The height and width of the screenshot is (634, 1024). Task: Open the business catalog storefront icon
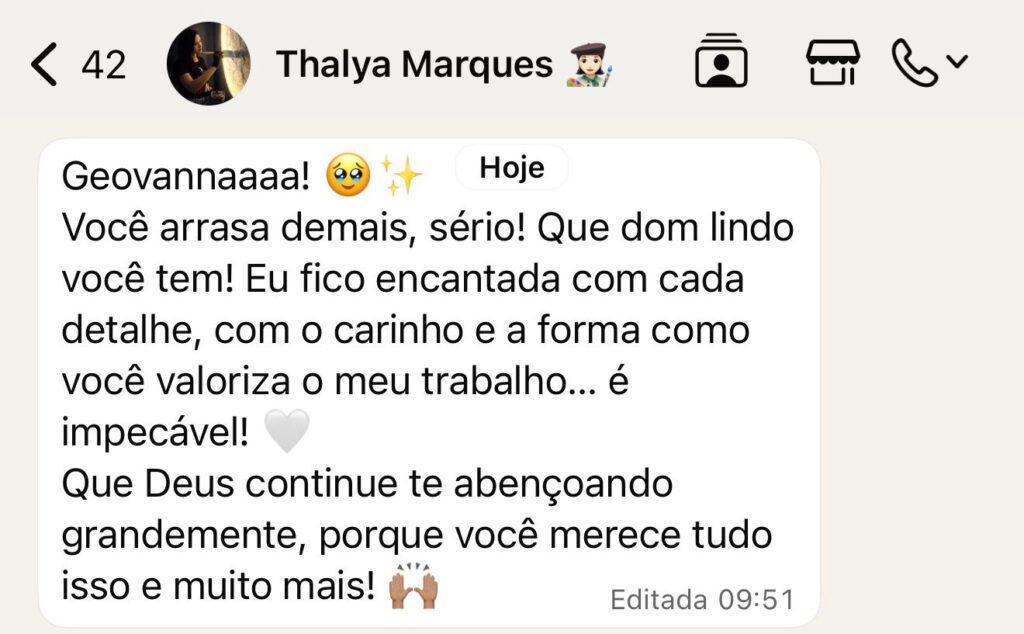pos(832,63)
